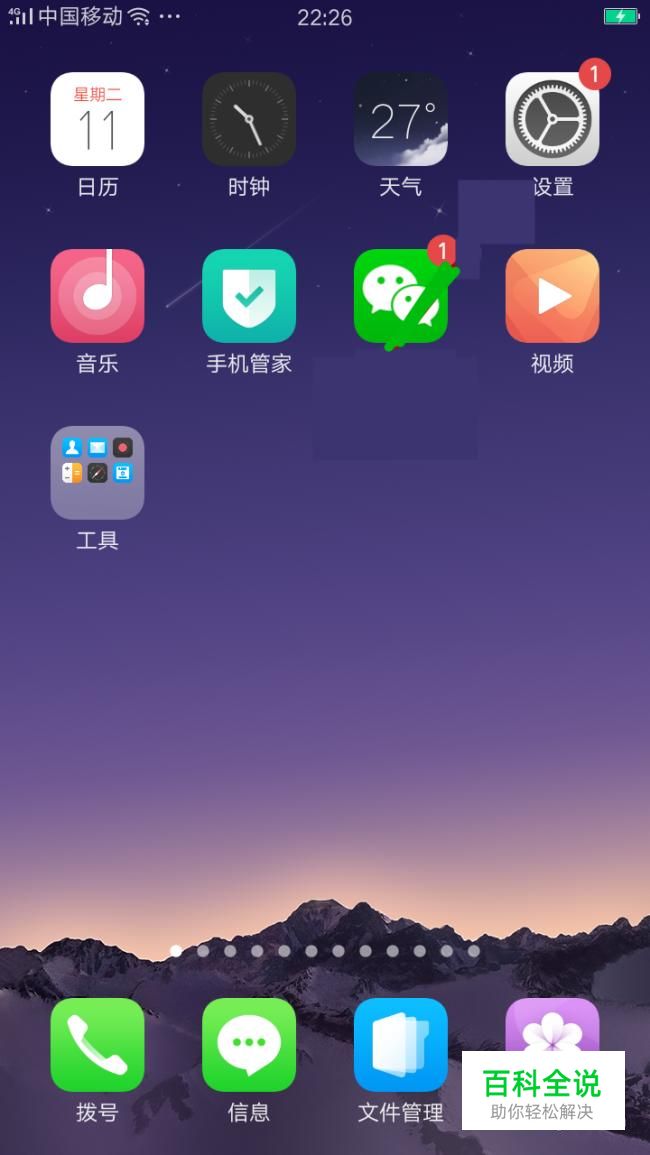Image resolution: width=650 pixels, height=1155 pixels.
Task: Open the Tools folder (工具)
Action: pos(97,473)
